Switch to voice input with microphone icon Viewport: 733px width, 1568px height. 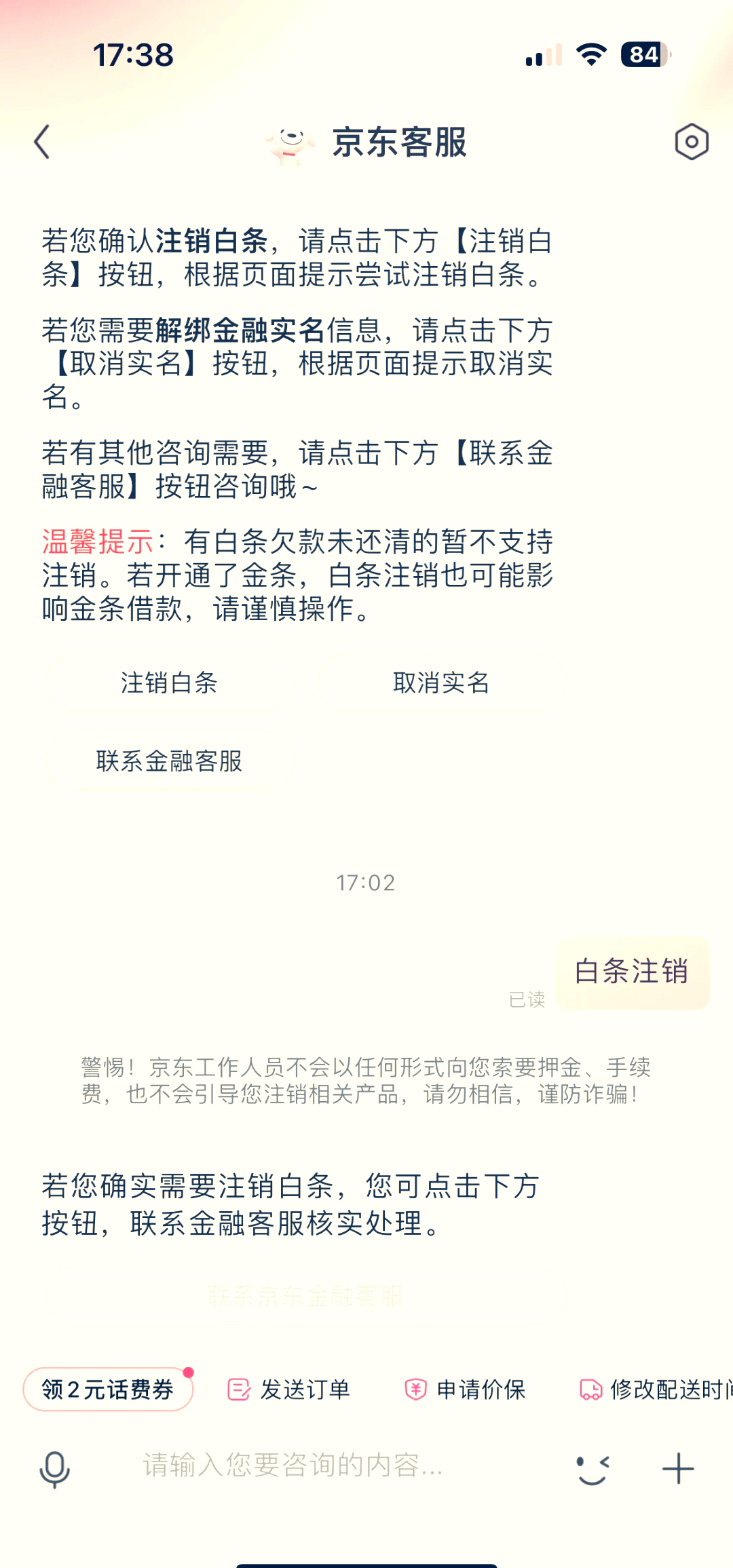pyautogui.click(x=54, y=1470)
